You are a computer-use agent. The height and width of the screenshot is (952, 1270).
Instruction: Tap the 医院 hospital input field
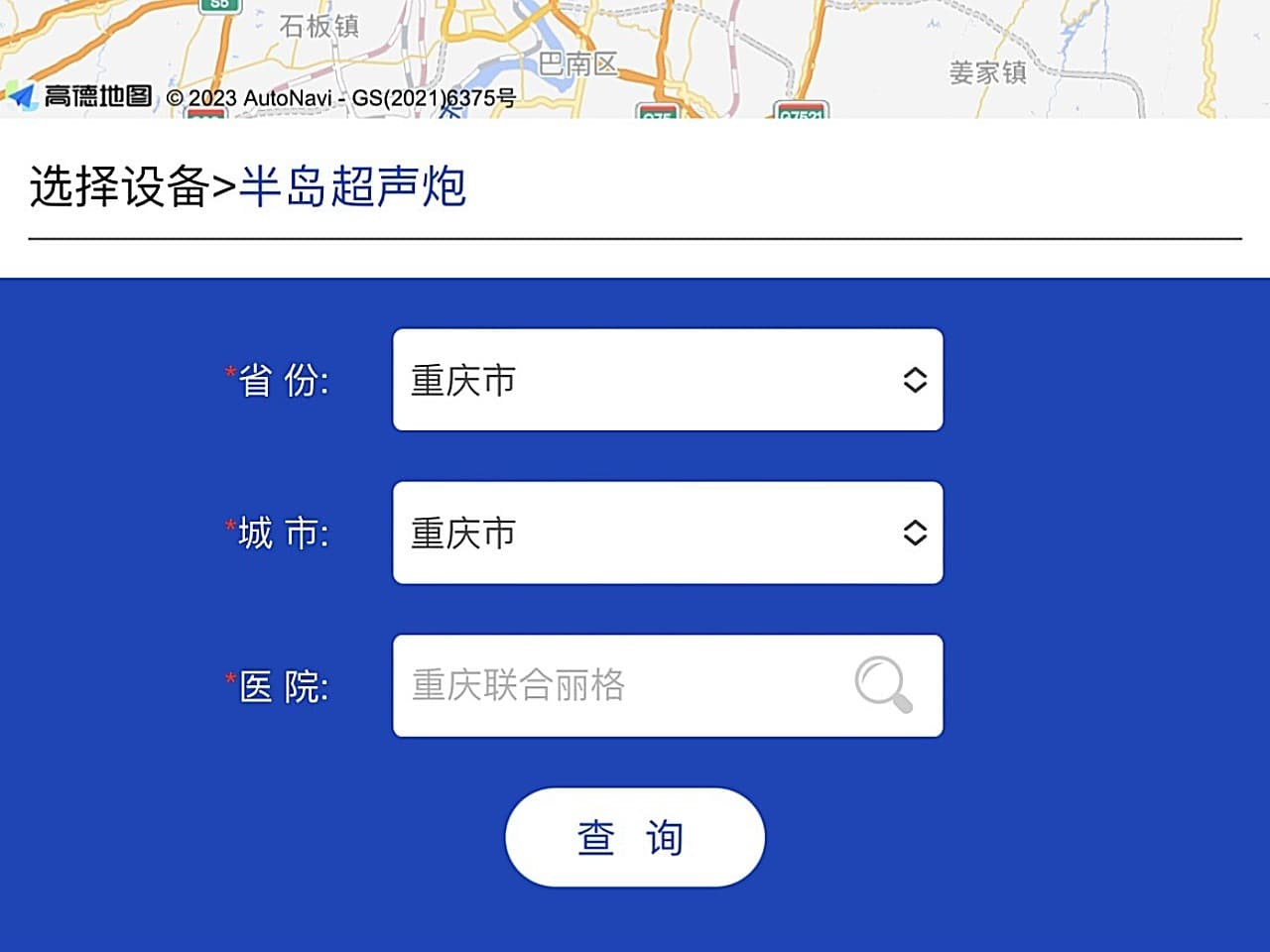615,685
